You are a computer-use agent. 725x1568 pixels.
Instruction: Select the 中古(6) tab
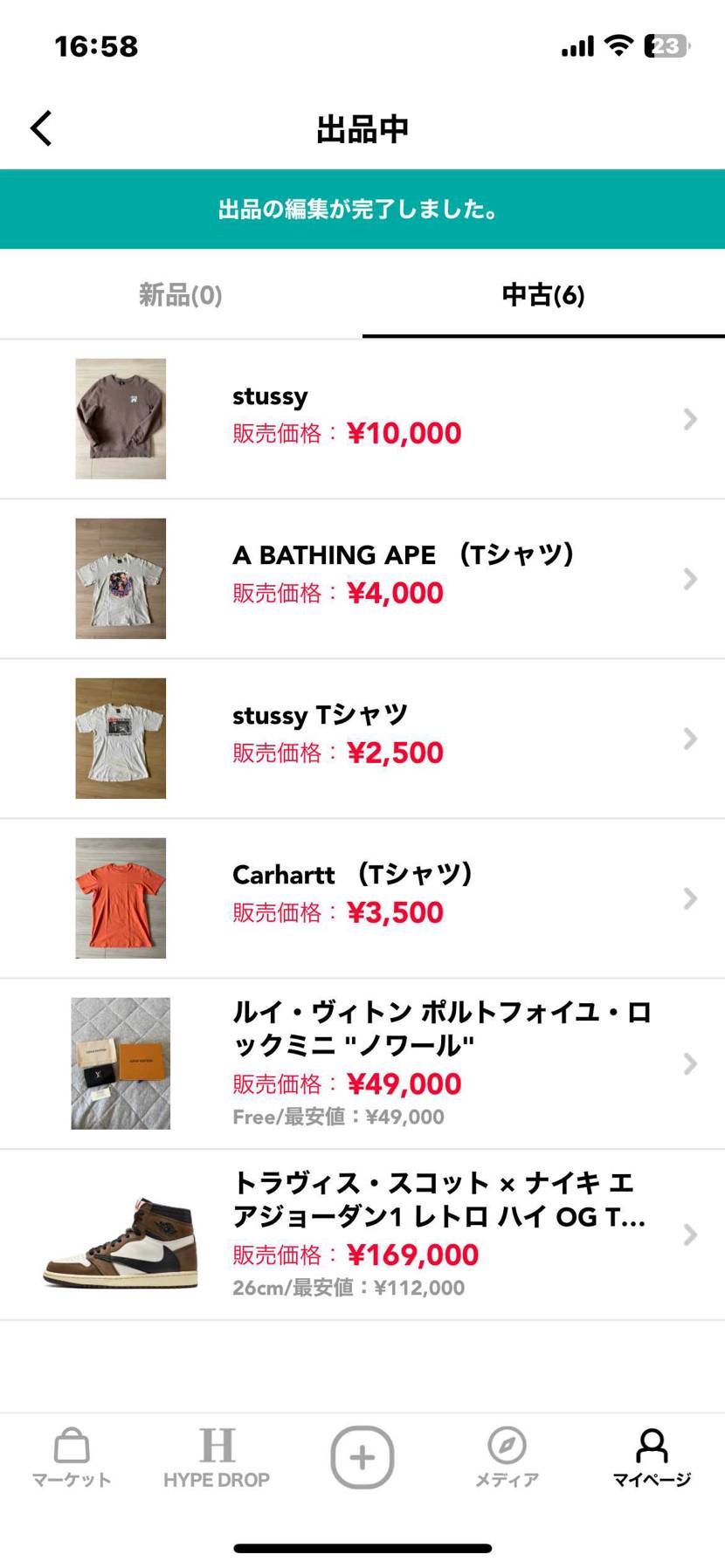coord(543,295)
